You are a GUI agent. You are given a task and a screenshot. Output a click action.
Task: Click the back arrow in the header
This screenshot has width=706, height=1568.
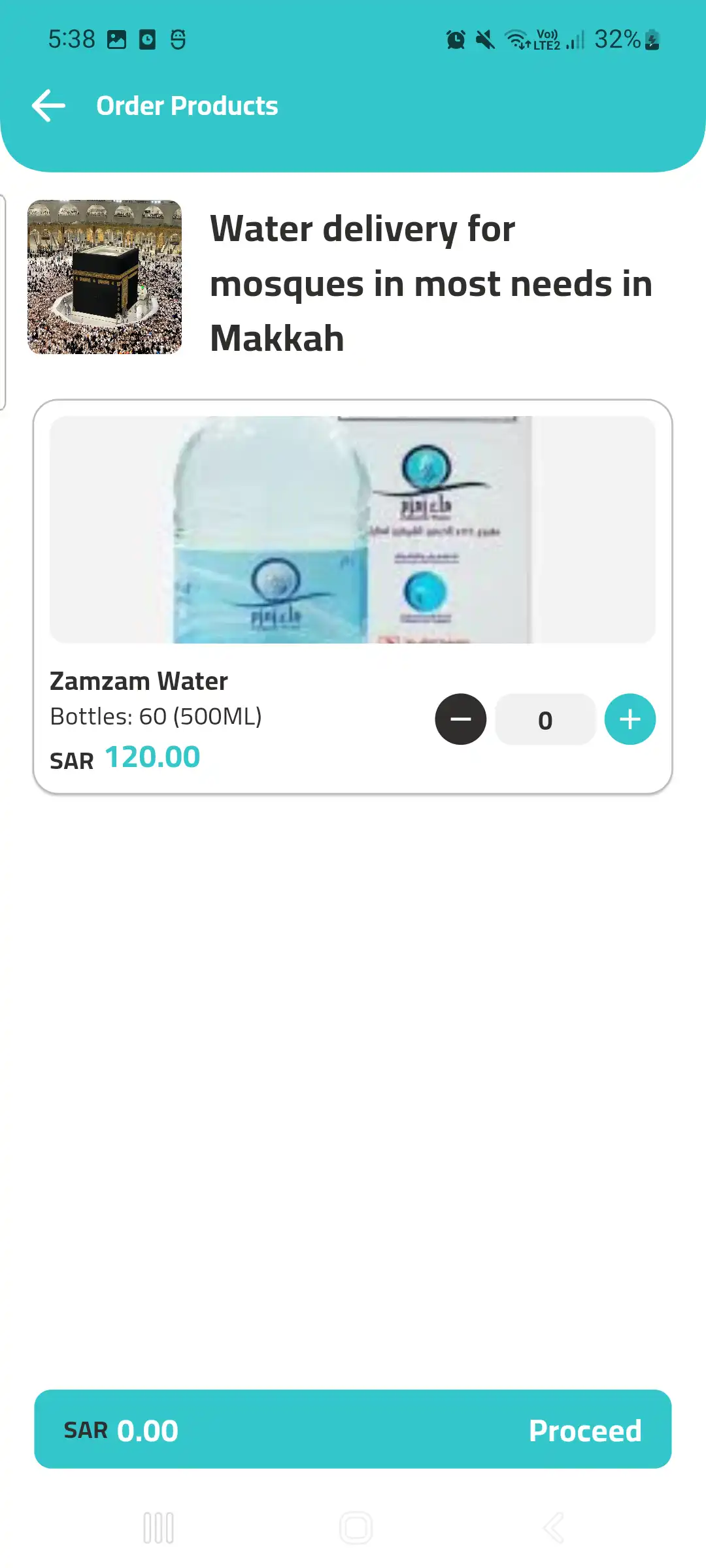click(x=48, y=105)
